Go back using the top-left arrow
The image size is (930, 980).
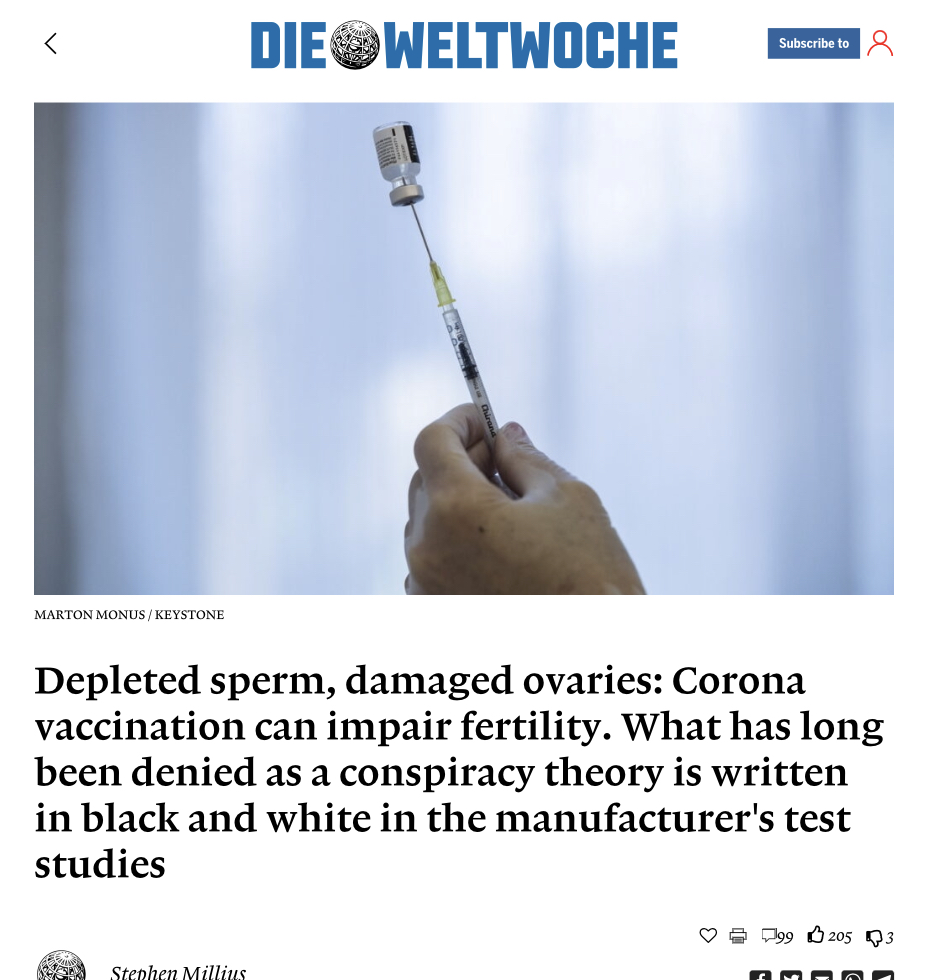pyautogui.click(x=51, y=44)
